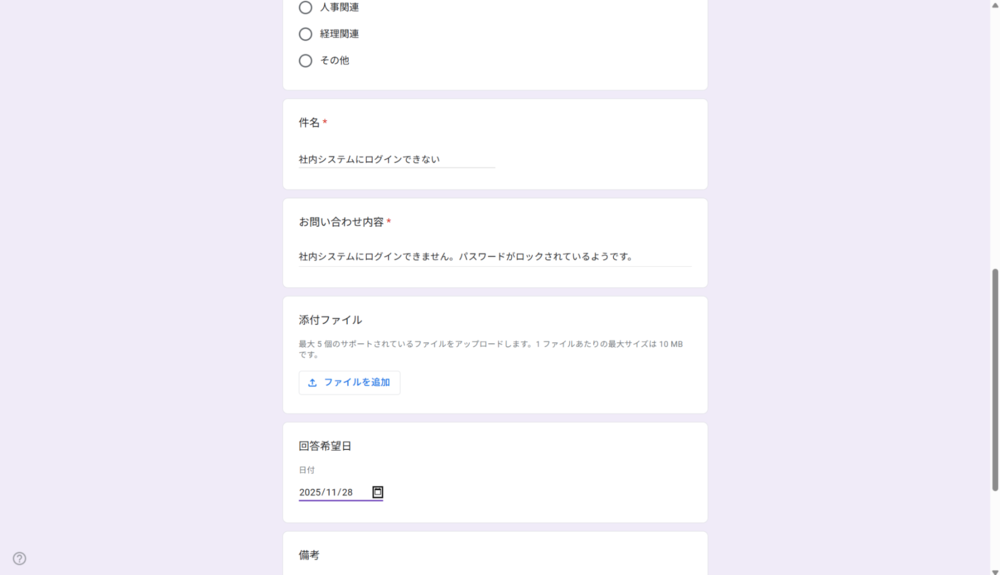Open the help question mark icon
Screen dimensions: 1000x575
click(x=19, y=559)
